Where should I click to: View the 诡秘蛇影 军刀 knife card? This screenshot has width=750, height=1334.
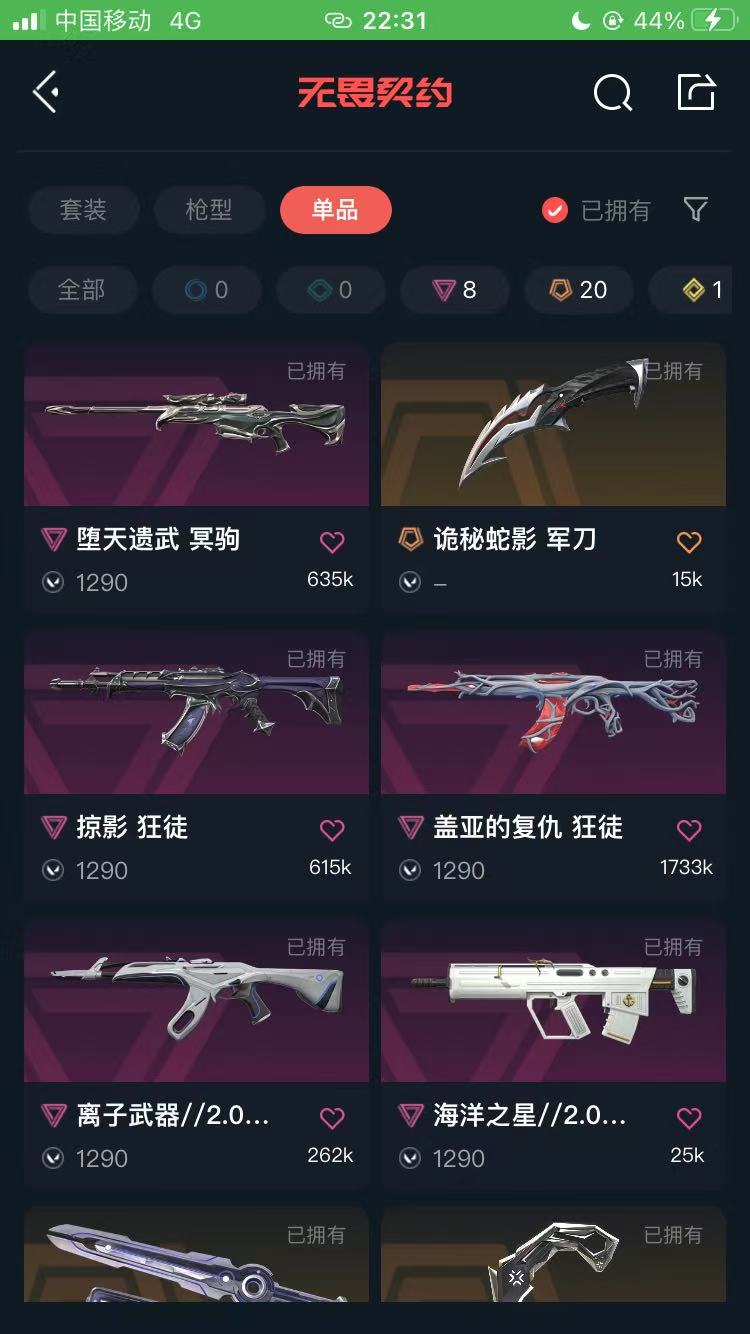[553, 425]
